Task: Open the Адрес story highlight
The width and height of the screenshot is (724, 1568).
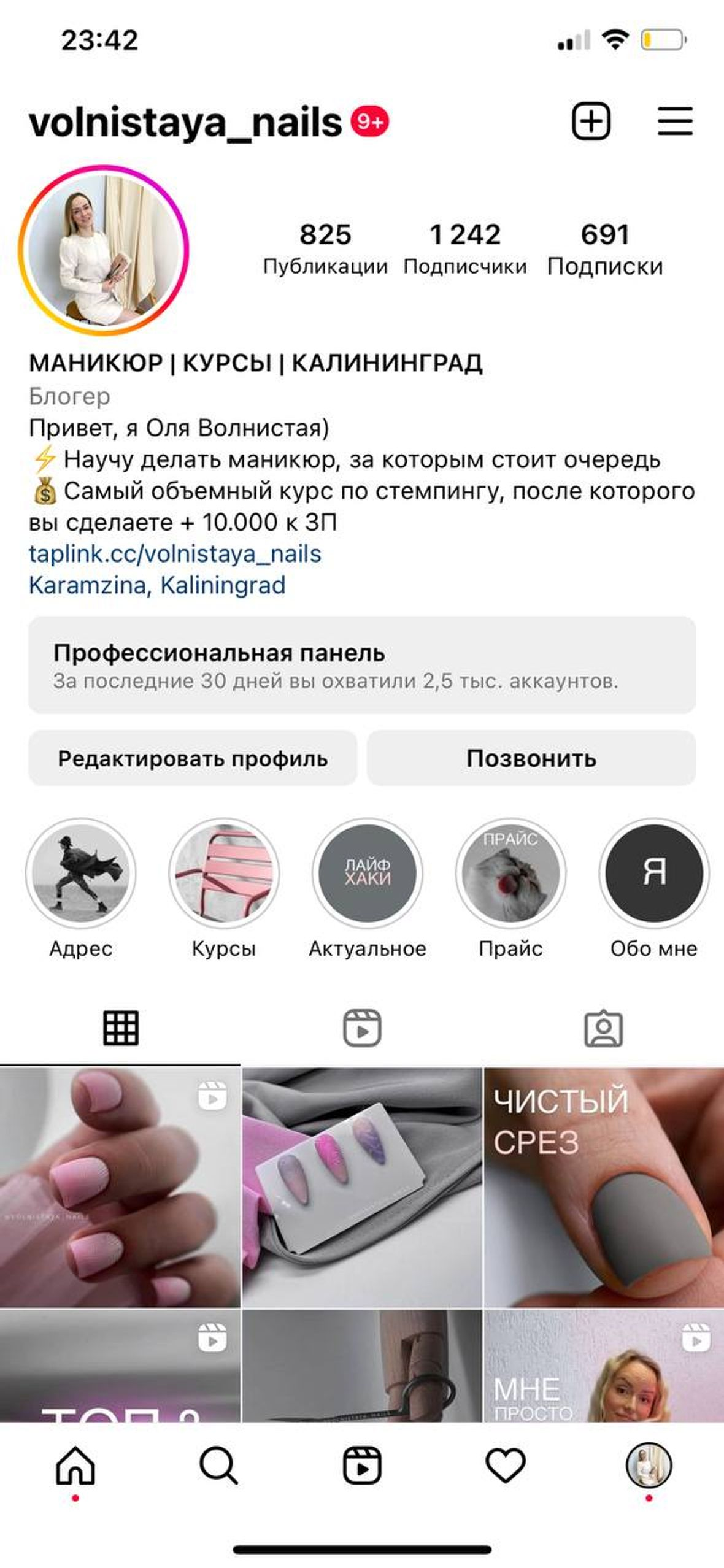Action: 80,873
